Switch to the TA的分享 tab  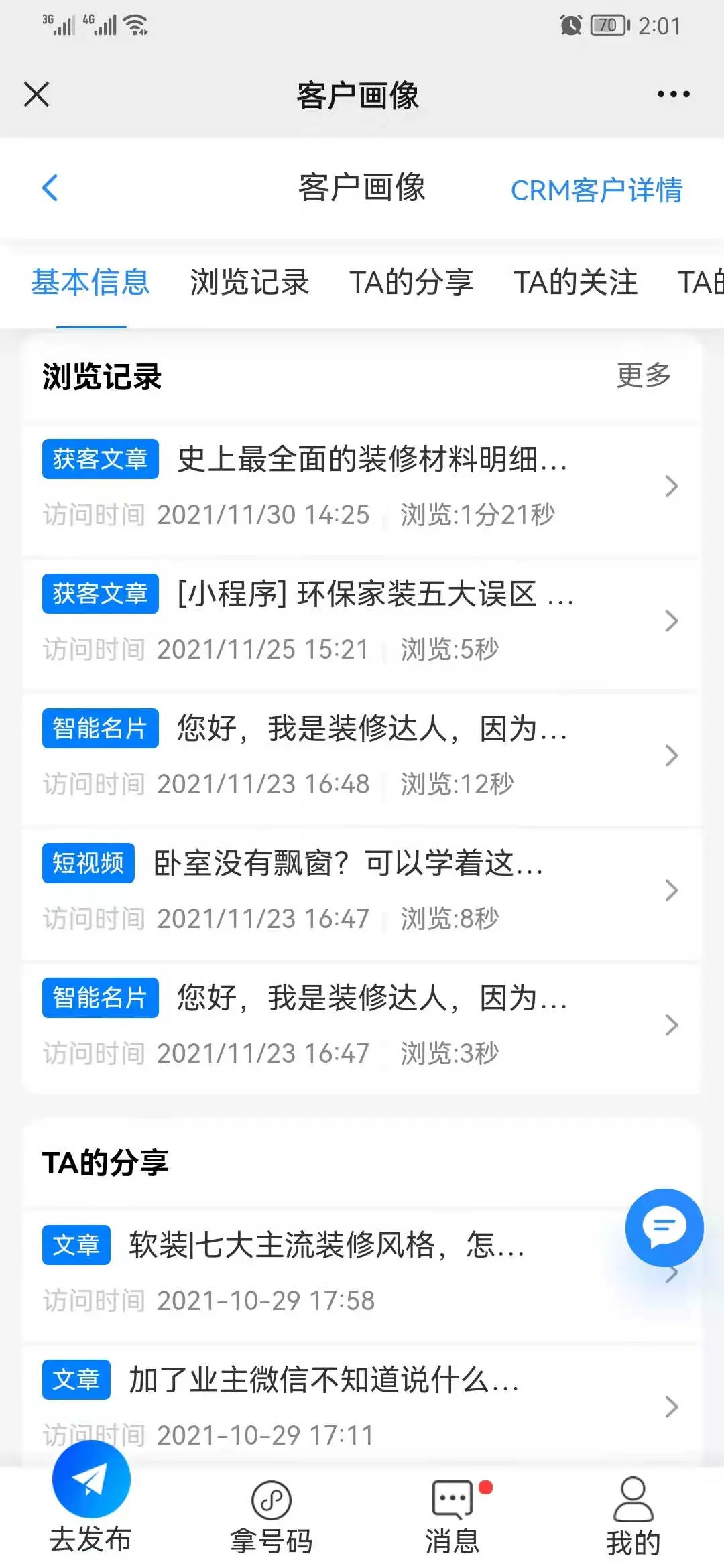[x=411, y=282]
